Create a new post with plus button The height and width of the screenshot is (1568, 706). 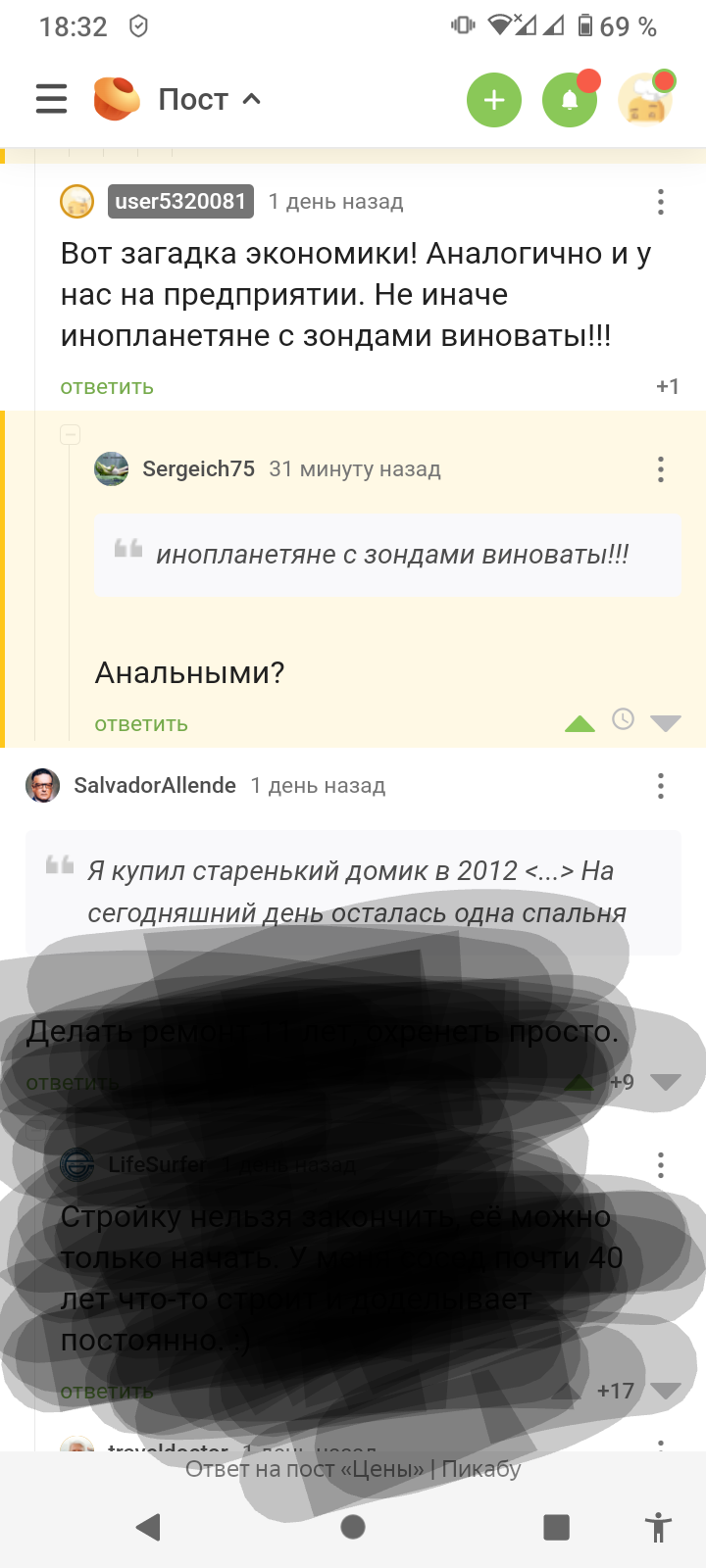click(x=494, y=100)
